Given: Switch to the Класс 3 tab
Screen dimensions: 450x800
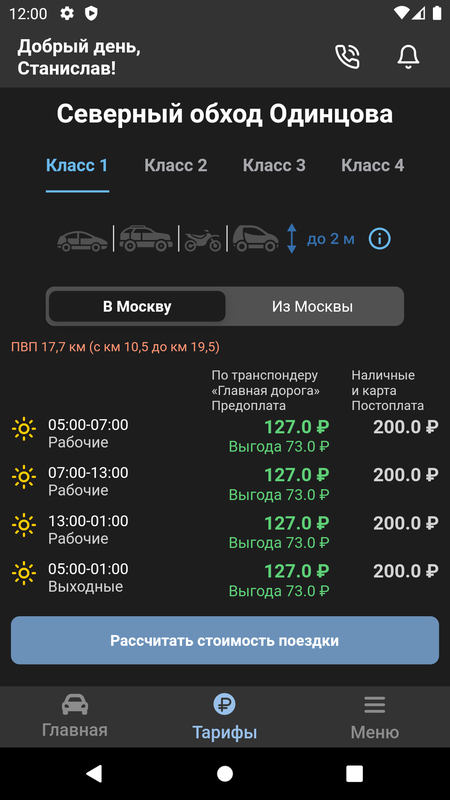Looking at the screenshot, I should 274,165.
